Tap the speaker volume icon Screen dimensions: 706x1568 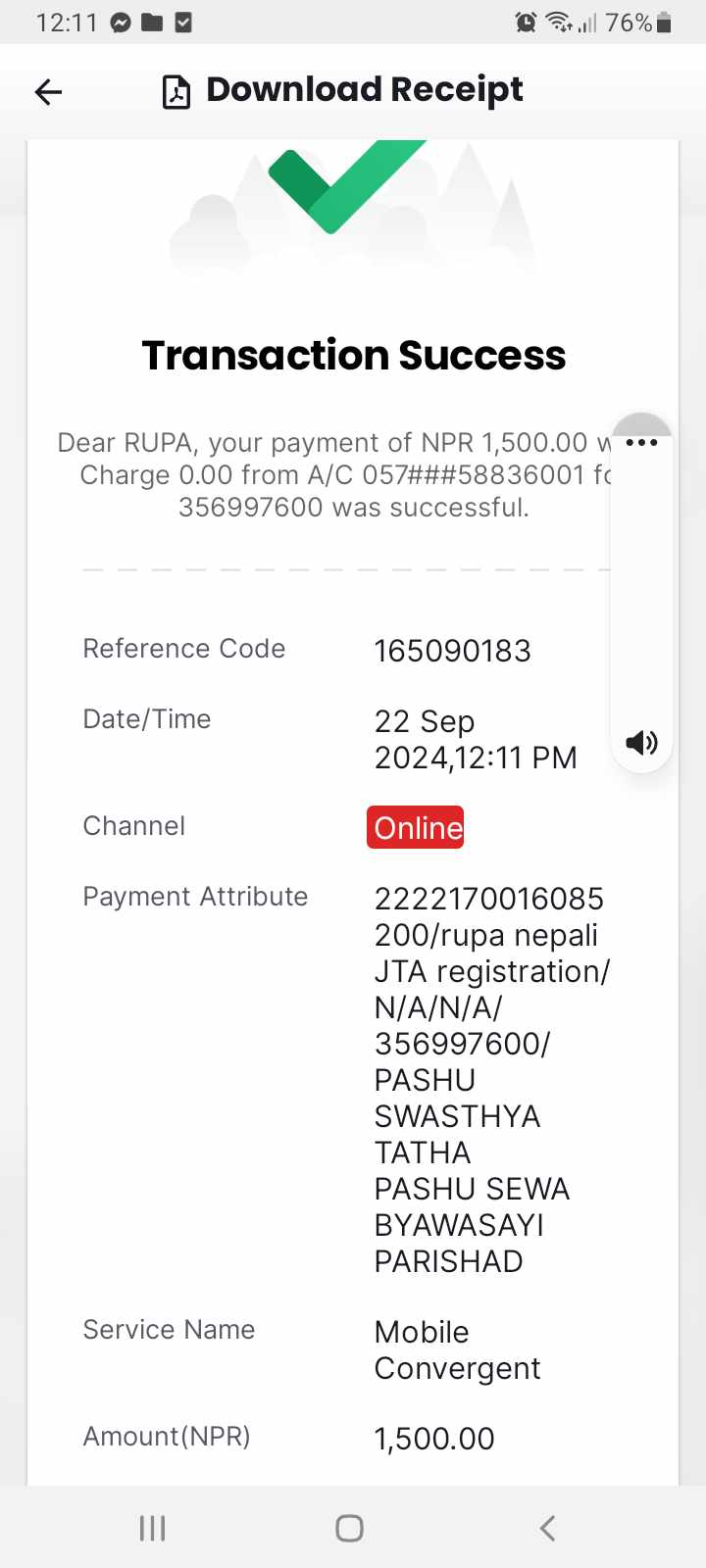coord(641,742)
